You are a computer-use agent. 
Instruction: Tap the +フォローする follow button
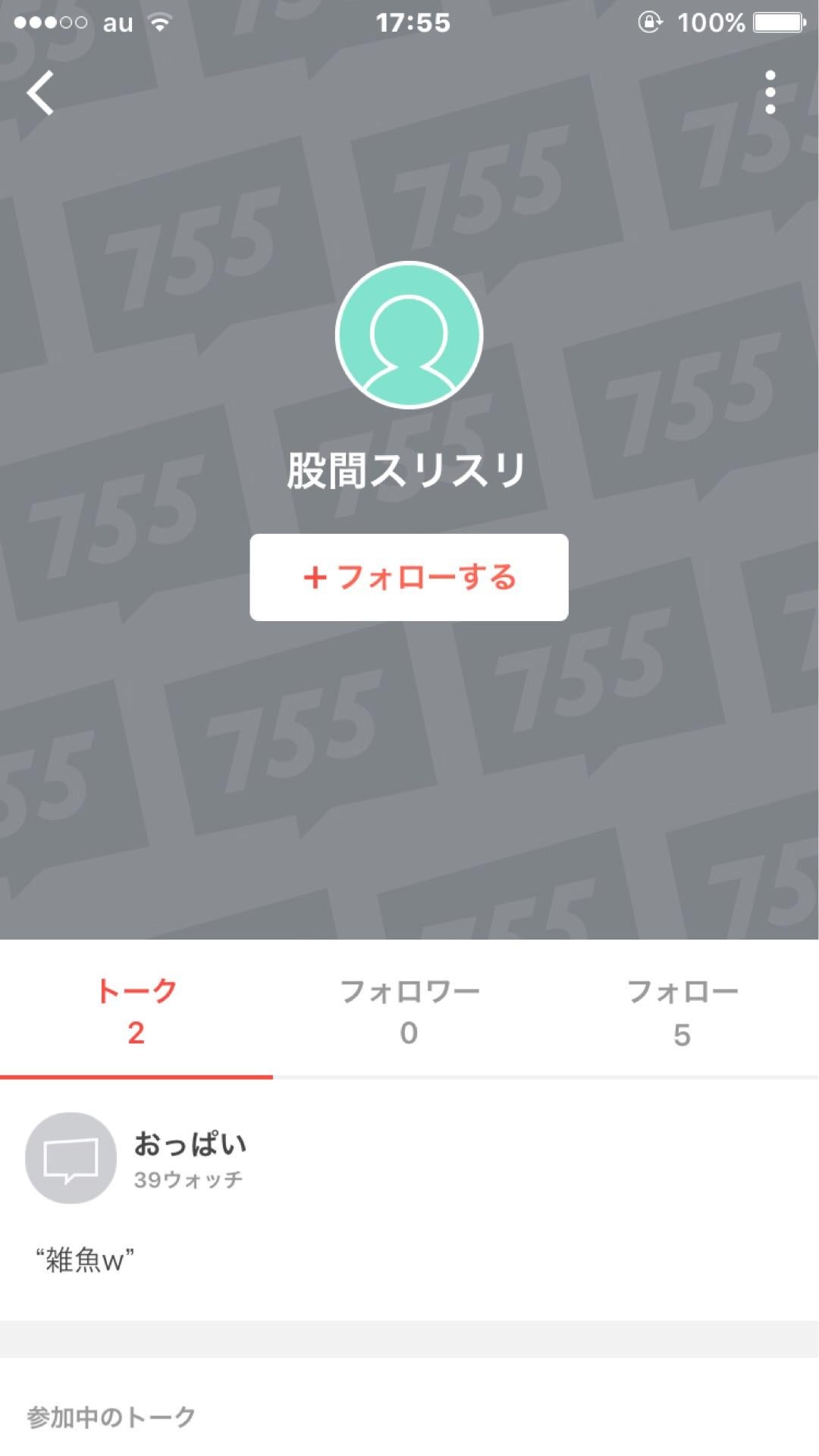409,578
